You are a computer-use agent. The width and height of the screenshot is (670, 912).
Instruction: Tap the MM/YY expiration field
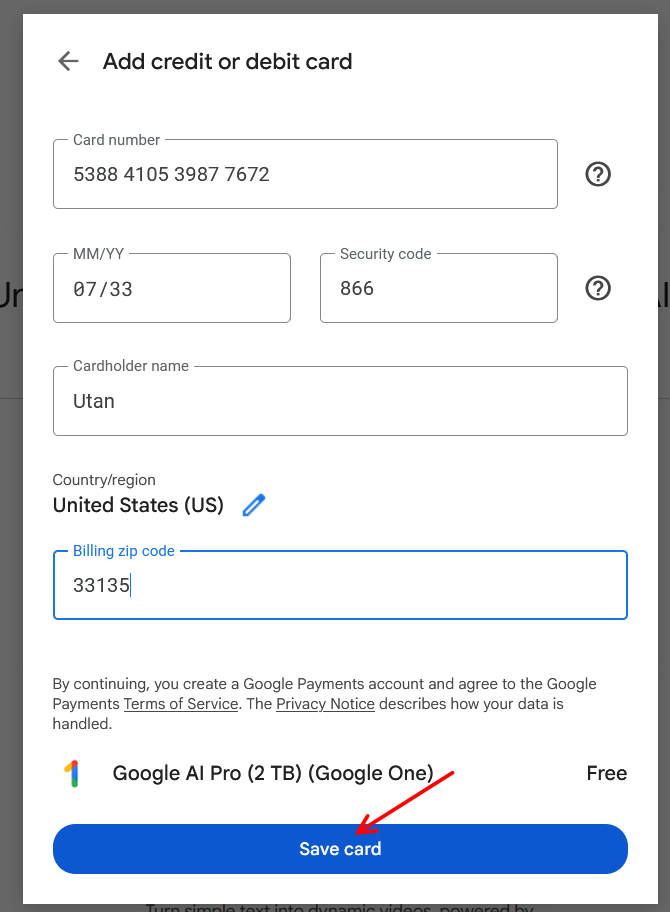(171, 289)
